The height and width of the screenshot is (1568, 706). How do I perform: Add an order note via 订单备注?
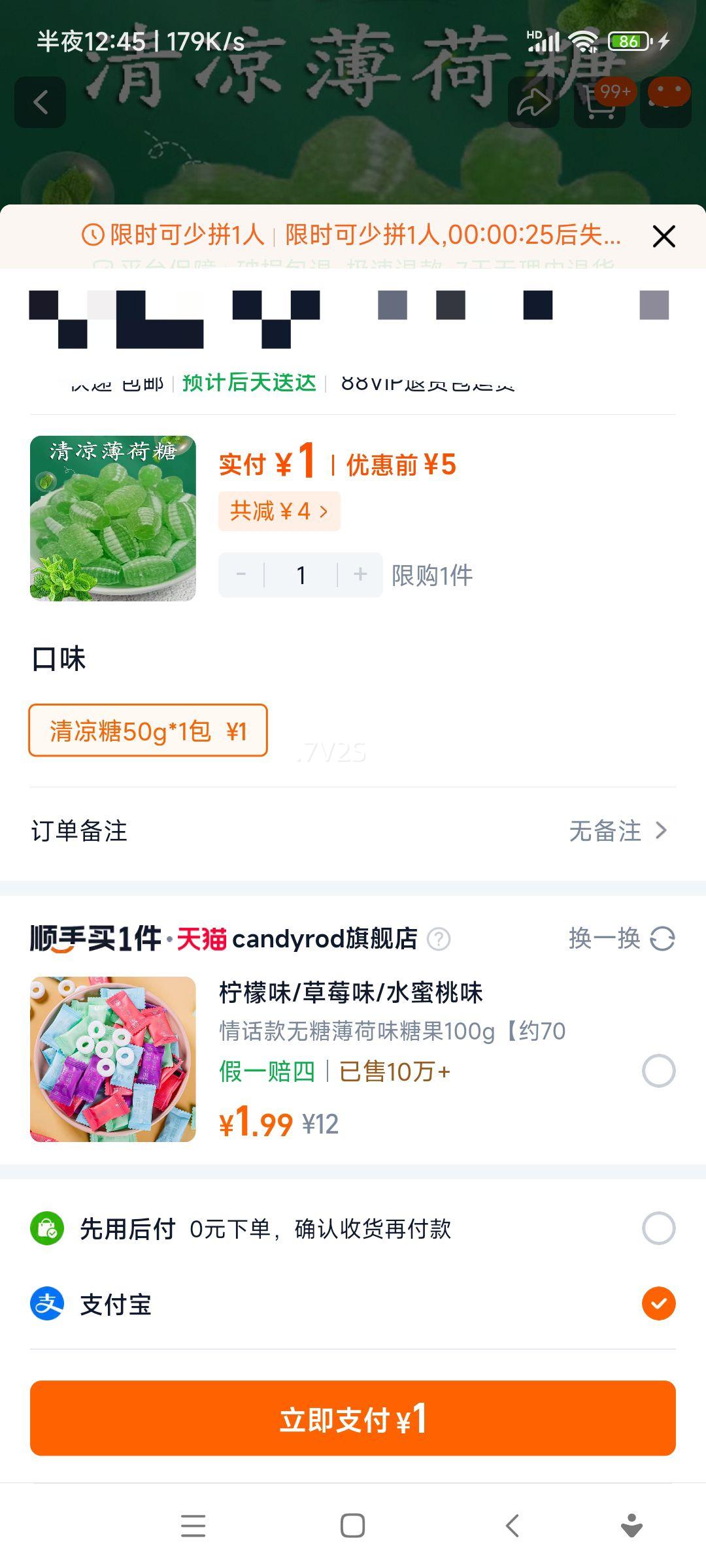click(353, 831)
